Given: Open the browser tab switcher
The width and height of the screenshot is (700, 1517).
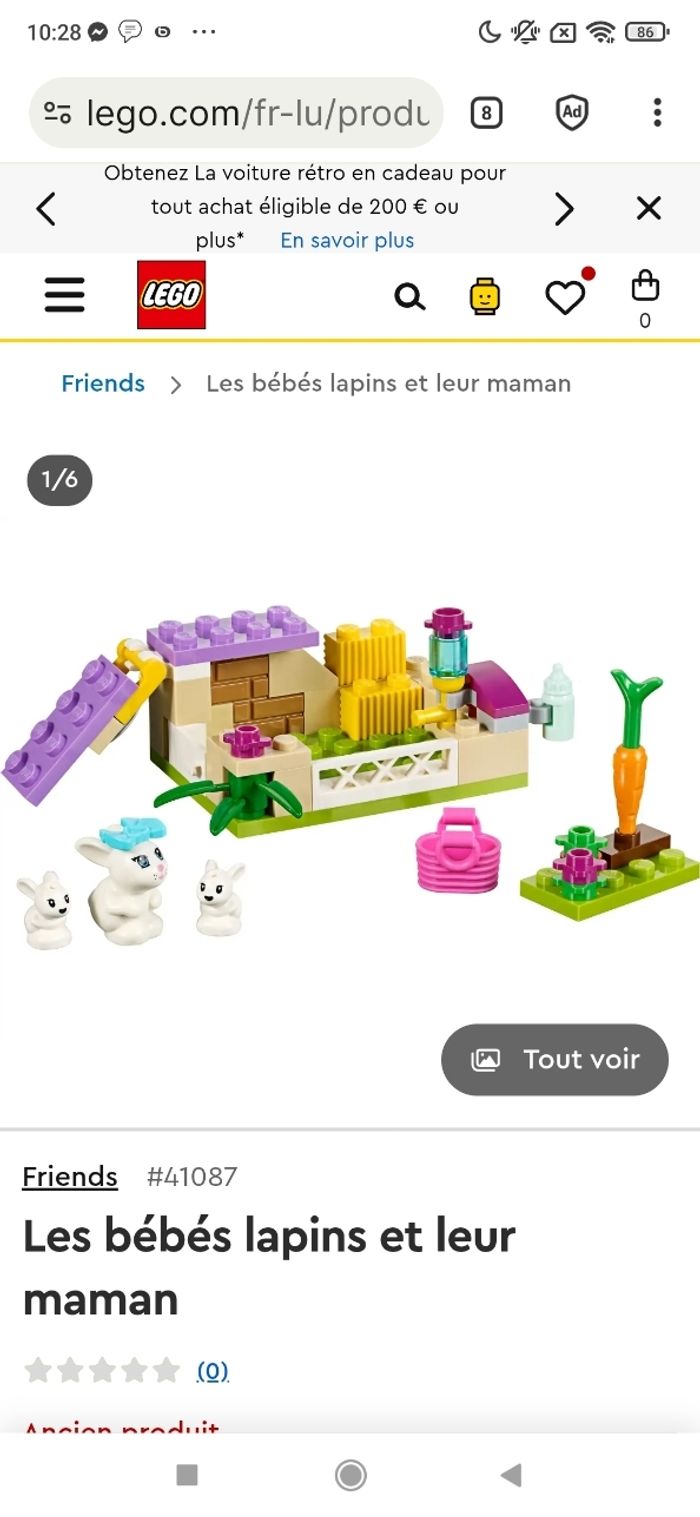Looking at the screenshot, I should (x=486, y=113).
